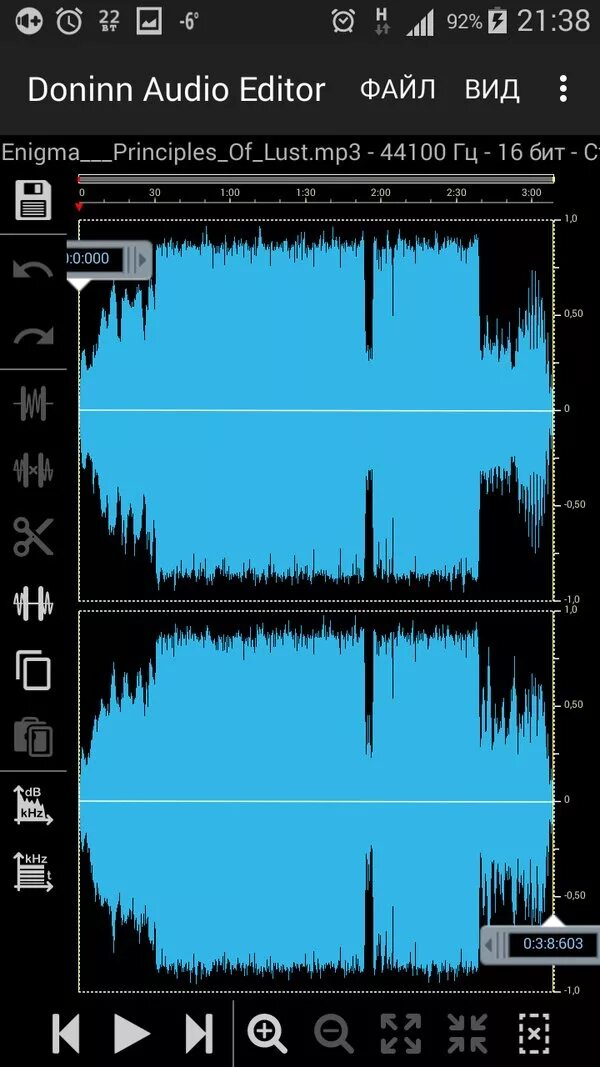600x1067 pixels.
Task: Skip to the start of the track
Action: point(66,1033)
